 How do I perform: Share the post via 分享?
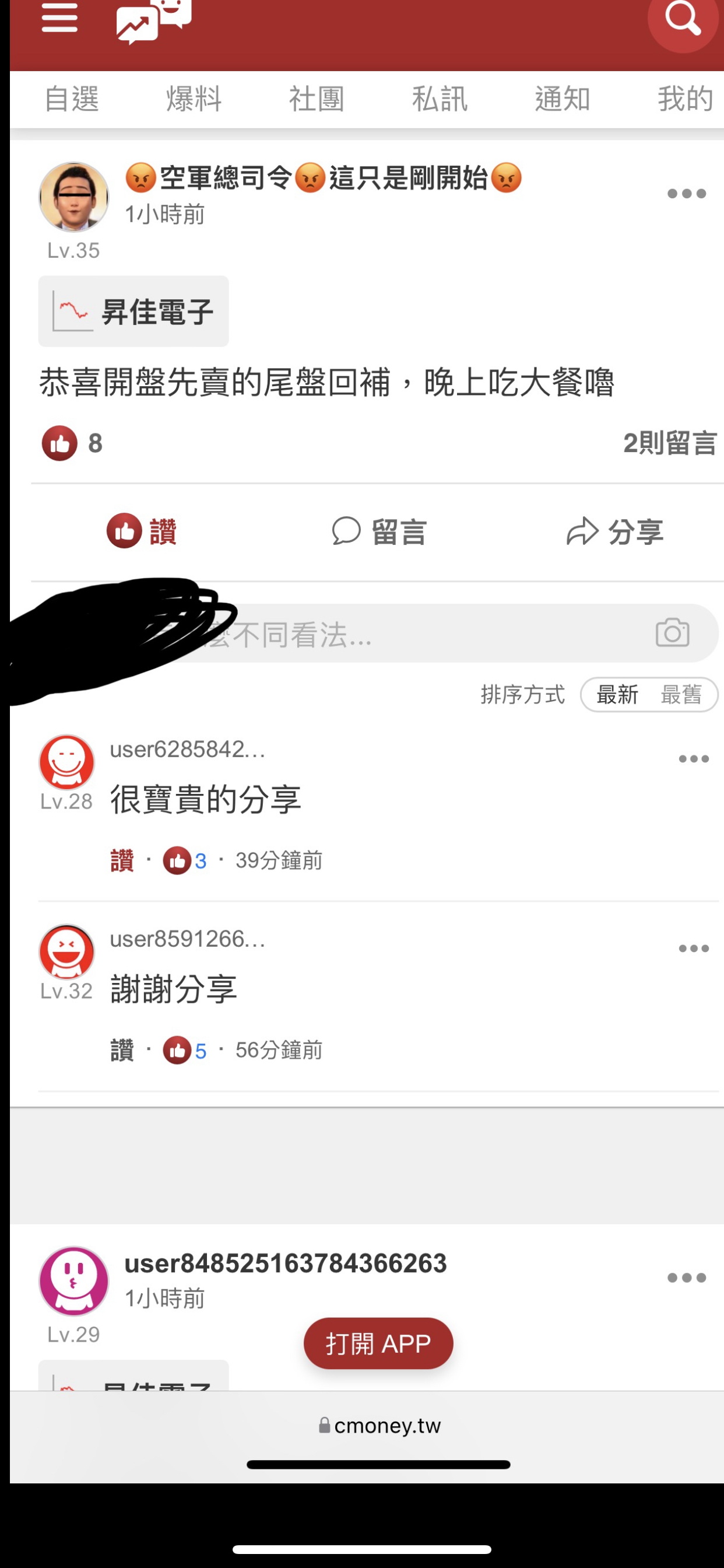click(x=614, y=531)
